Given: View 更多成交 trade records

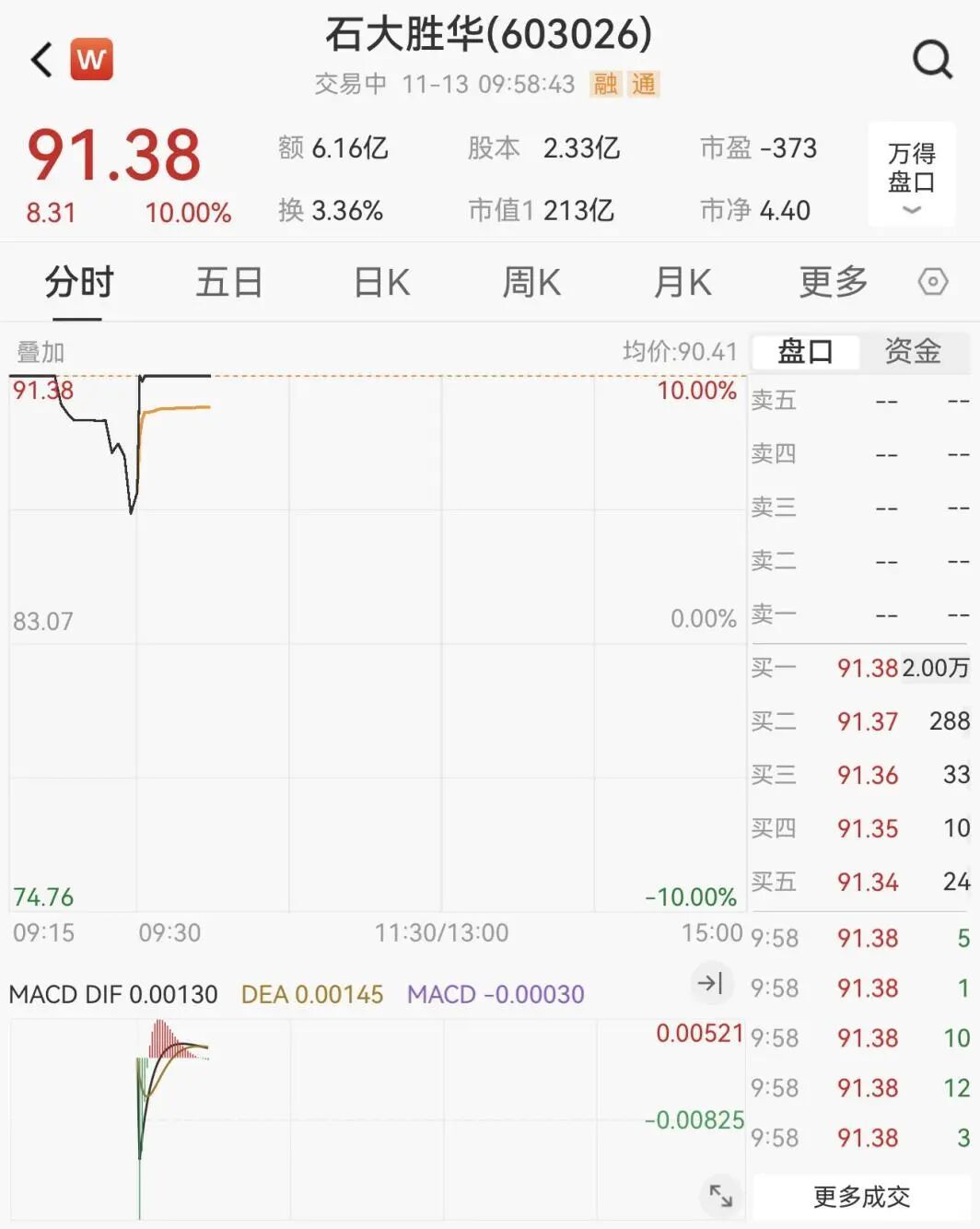Looking at the screenshot, I should (861, 1197).
